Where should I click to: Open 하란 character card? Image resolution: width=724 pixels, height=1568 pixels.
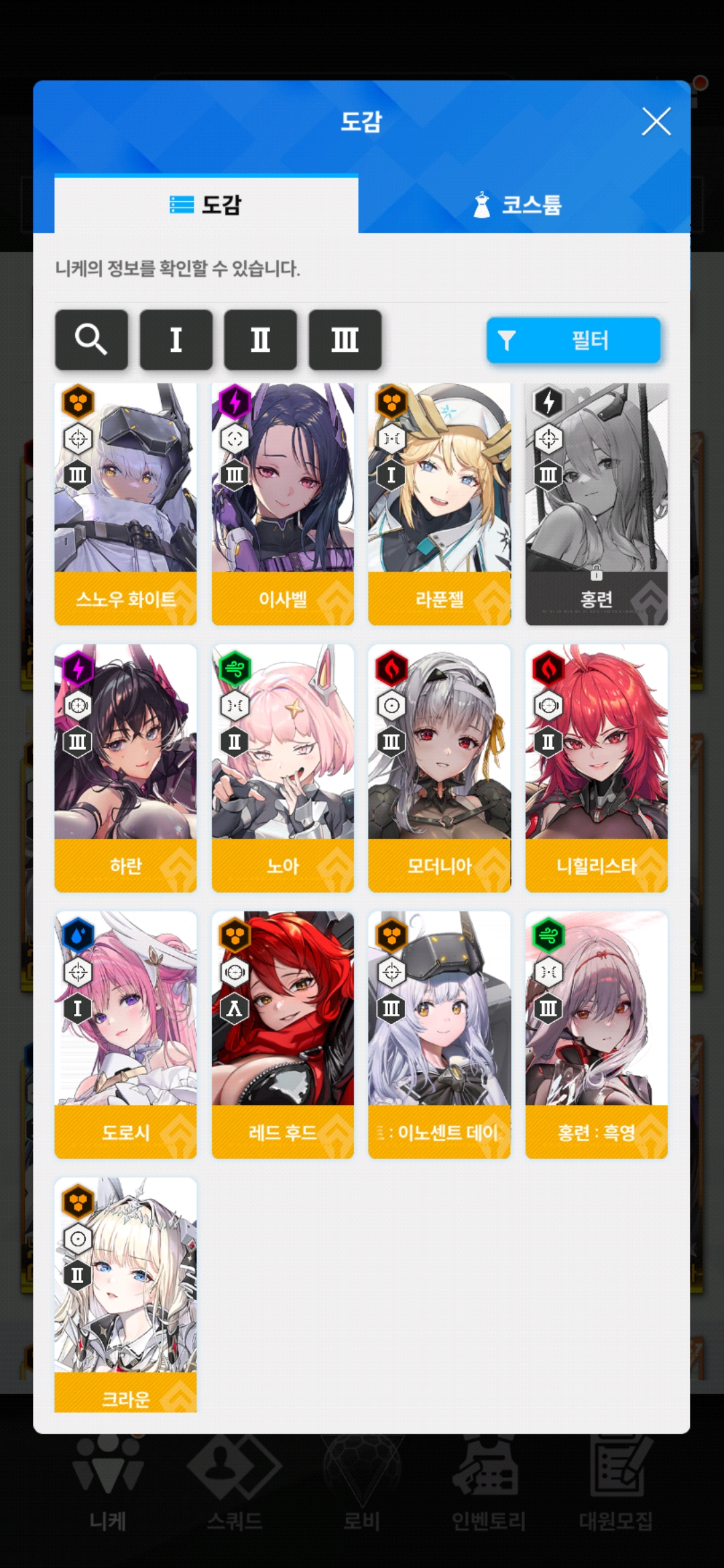[x=125, y=768]
